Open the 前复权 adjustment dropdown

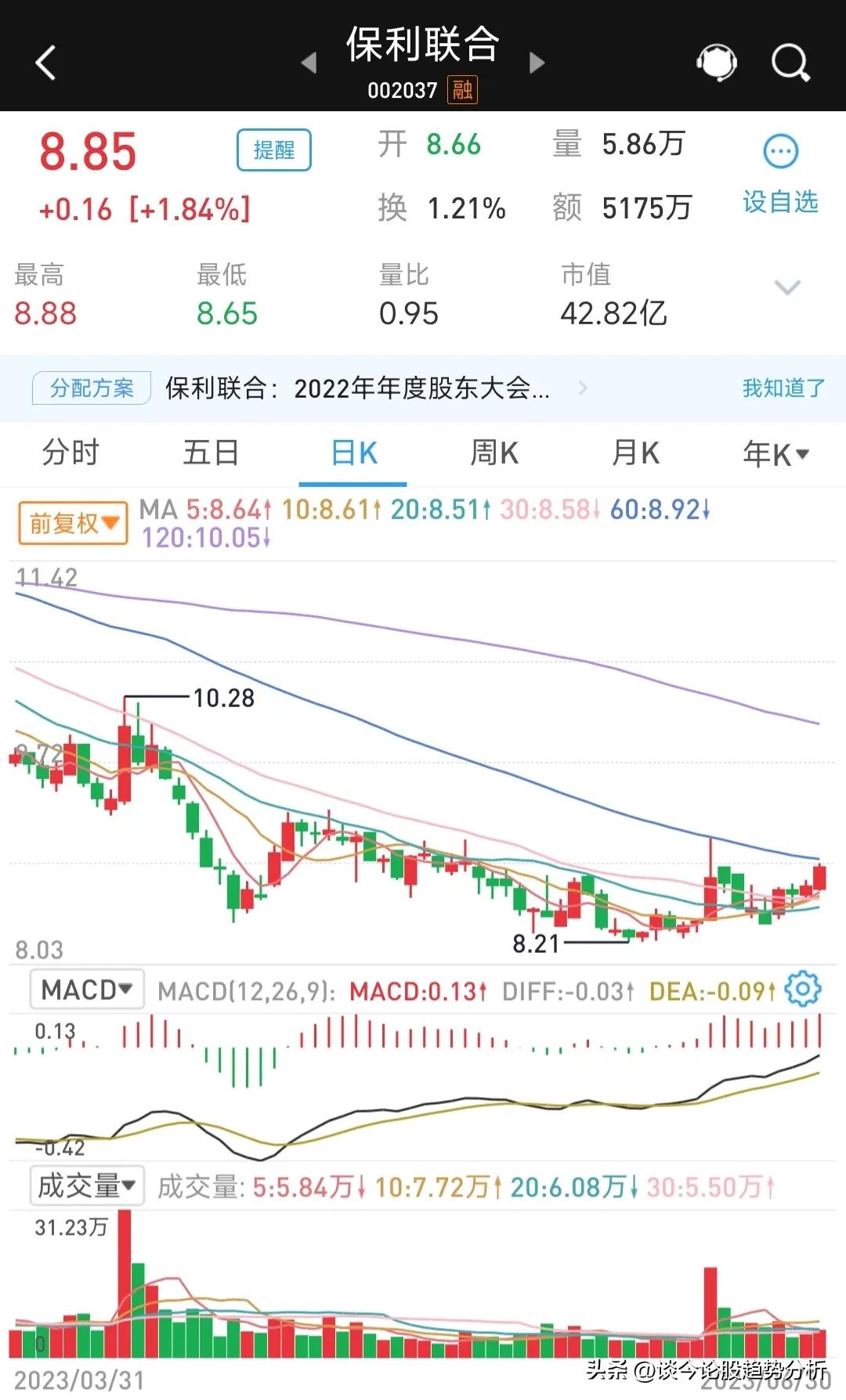tap(73, 523)
